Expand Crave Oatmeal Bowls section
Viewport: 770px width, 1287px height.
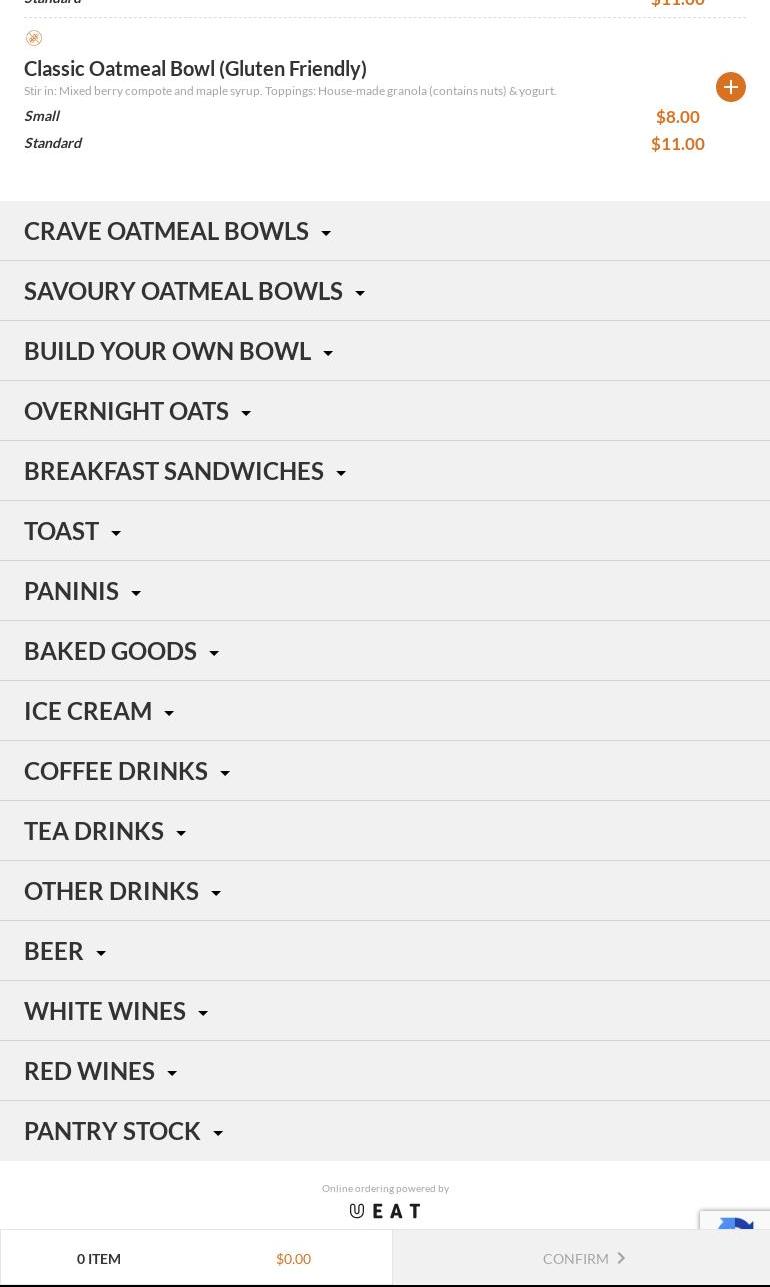pyautogui.click(x=177, y=231)
